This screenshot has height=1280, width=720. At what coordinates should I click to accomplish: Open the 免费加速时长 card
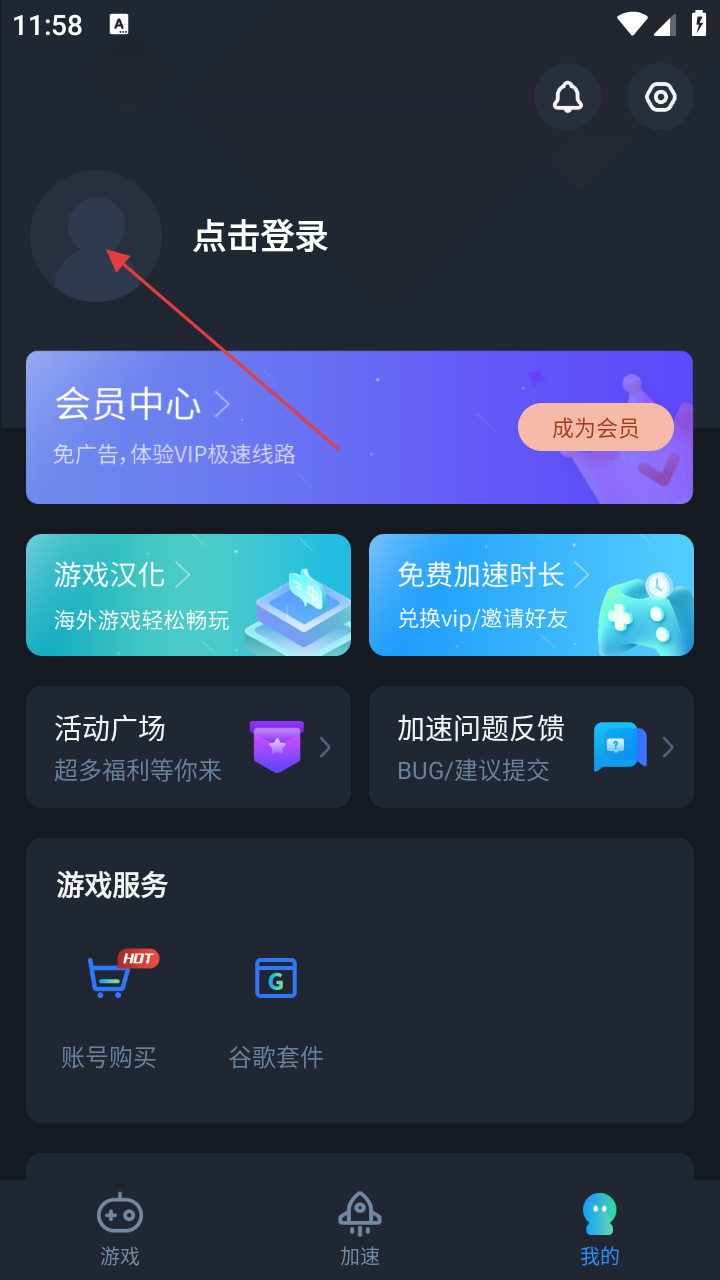pos(531,595)
